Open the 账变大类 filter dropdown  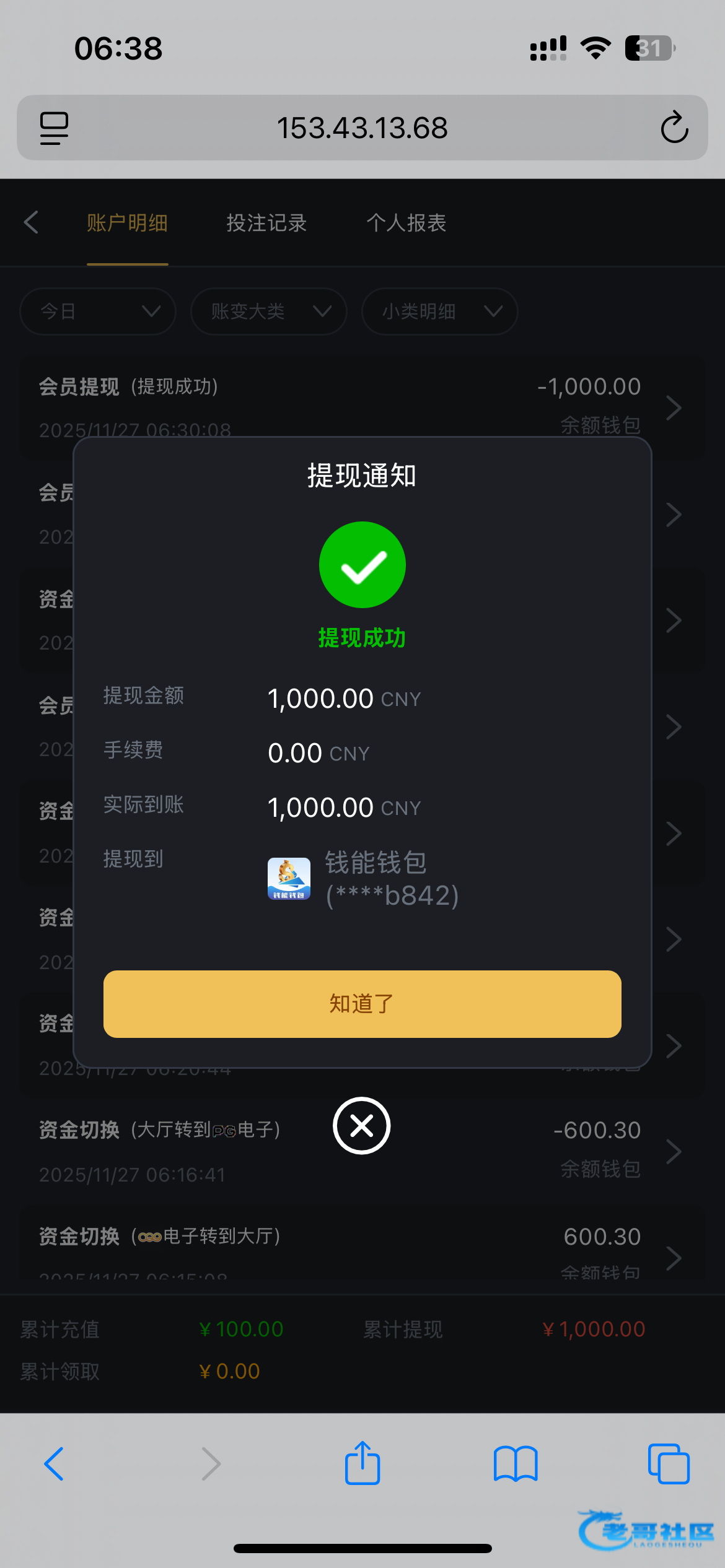click(x=269, y=311)
